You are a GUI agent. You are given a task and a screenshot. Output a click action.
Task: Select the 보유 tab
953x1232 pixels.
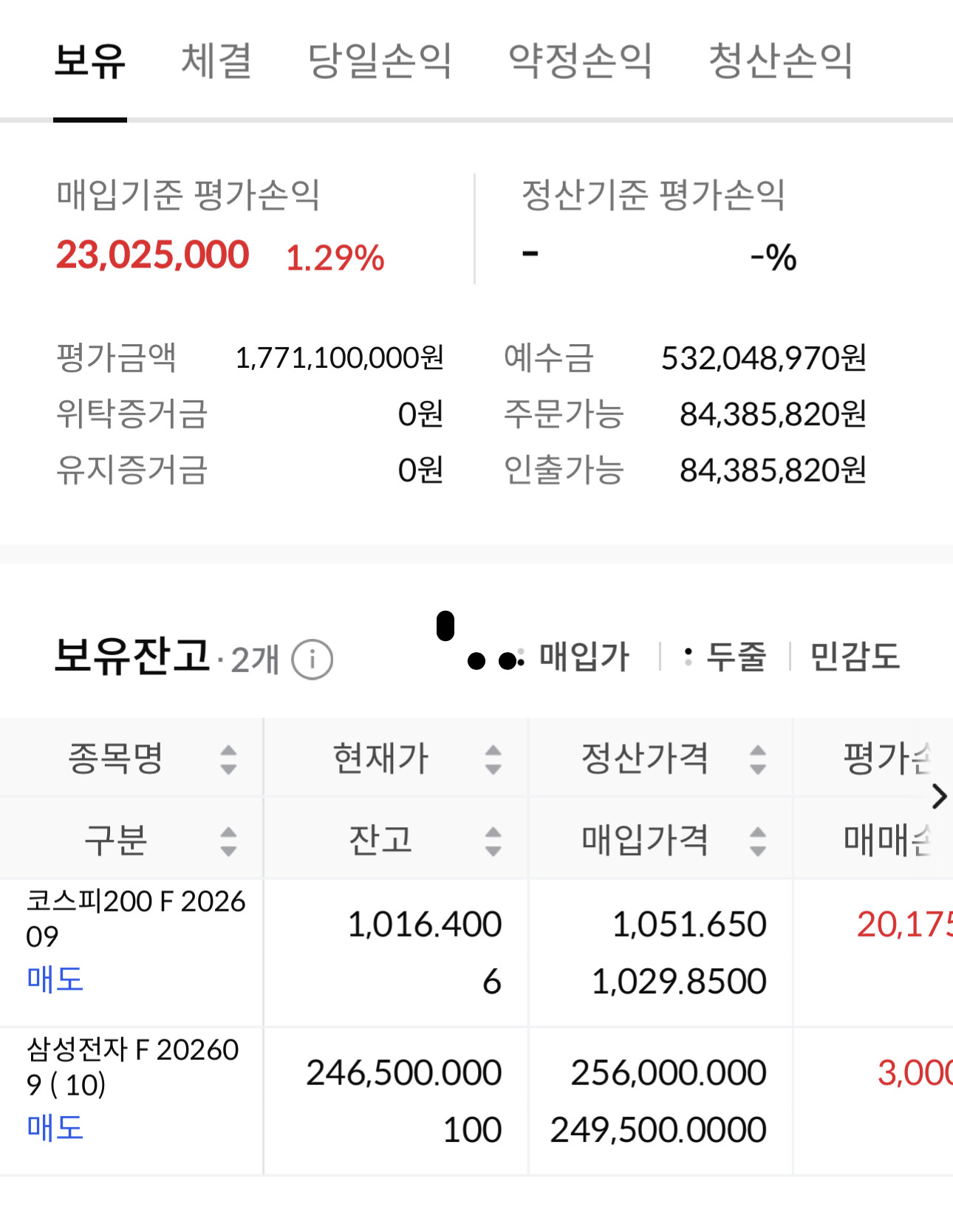click(90, 61)
